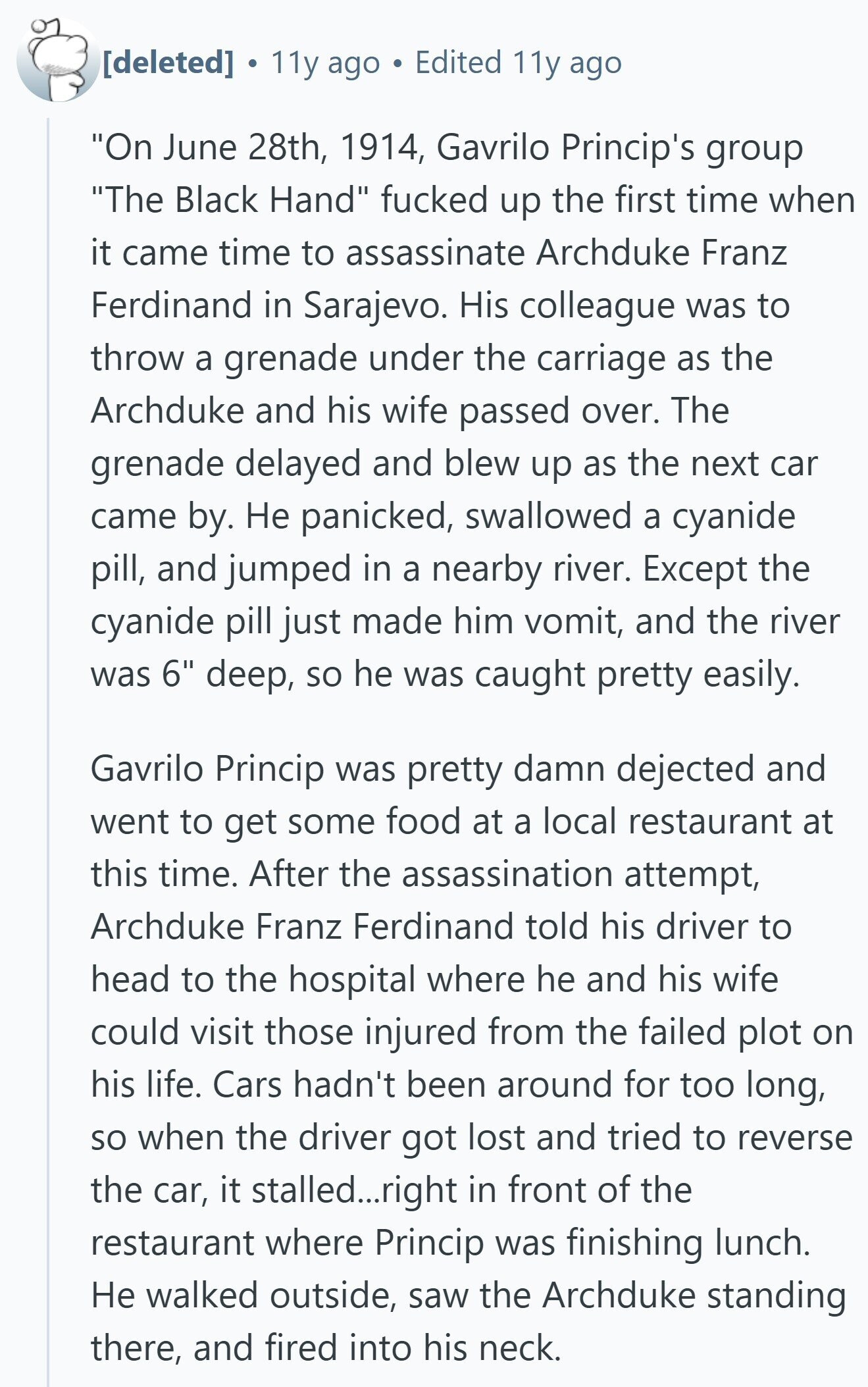Click the bullet separator after [deleted]
The height and width of the screenshot is (1387, 868).
[x=253, y=63]
